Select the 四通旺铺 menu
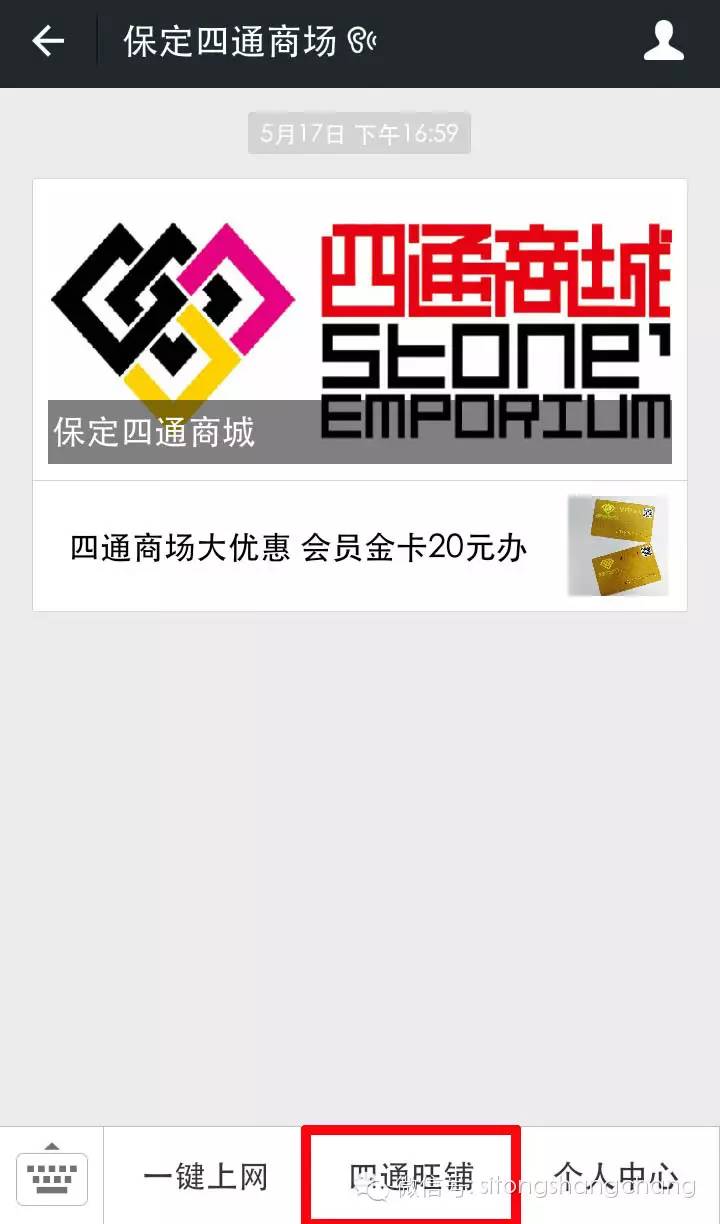The width and height of the screenshot is (720, 1224). (x=411, y=1176)
